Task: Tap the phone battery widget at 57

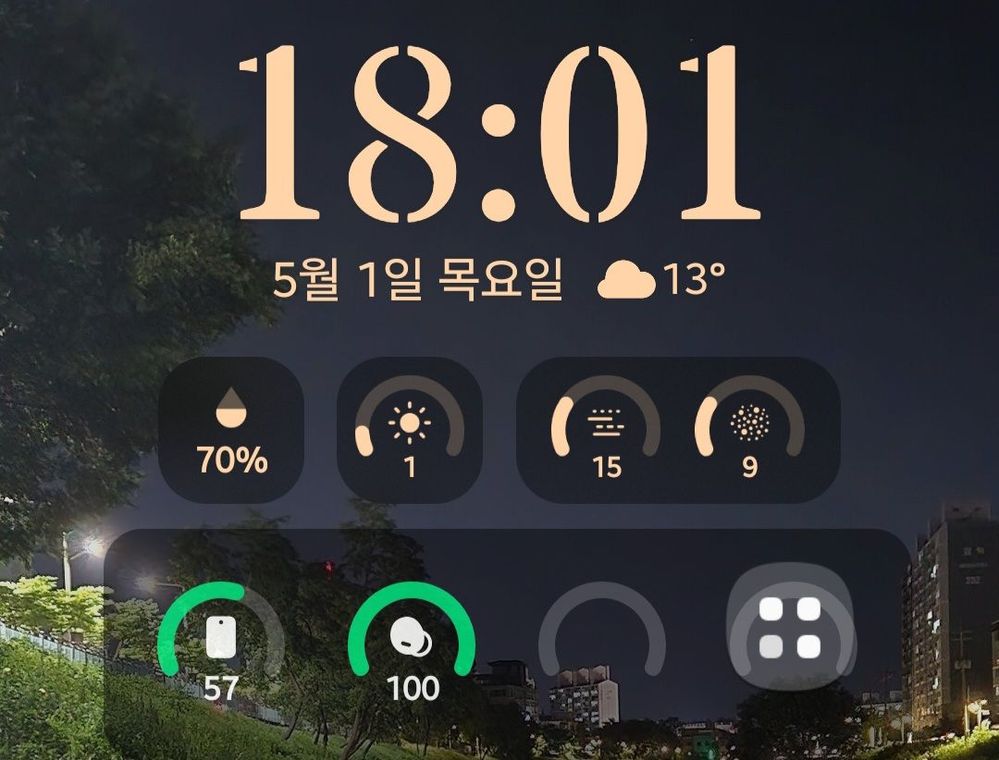Action: tap(220, 640)
